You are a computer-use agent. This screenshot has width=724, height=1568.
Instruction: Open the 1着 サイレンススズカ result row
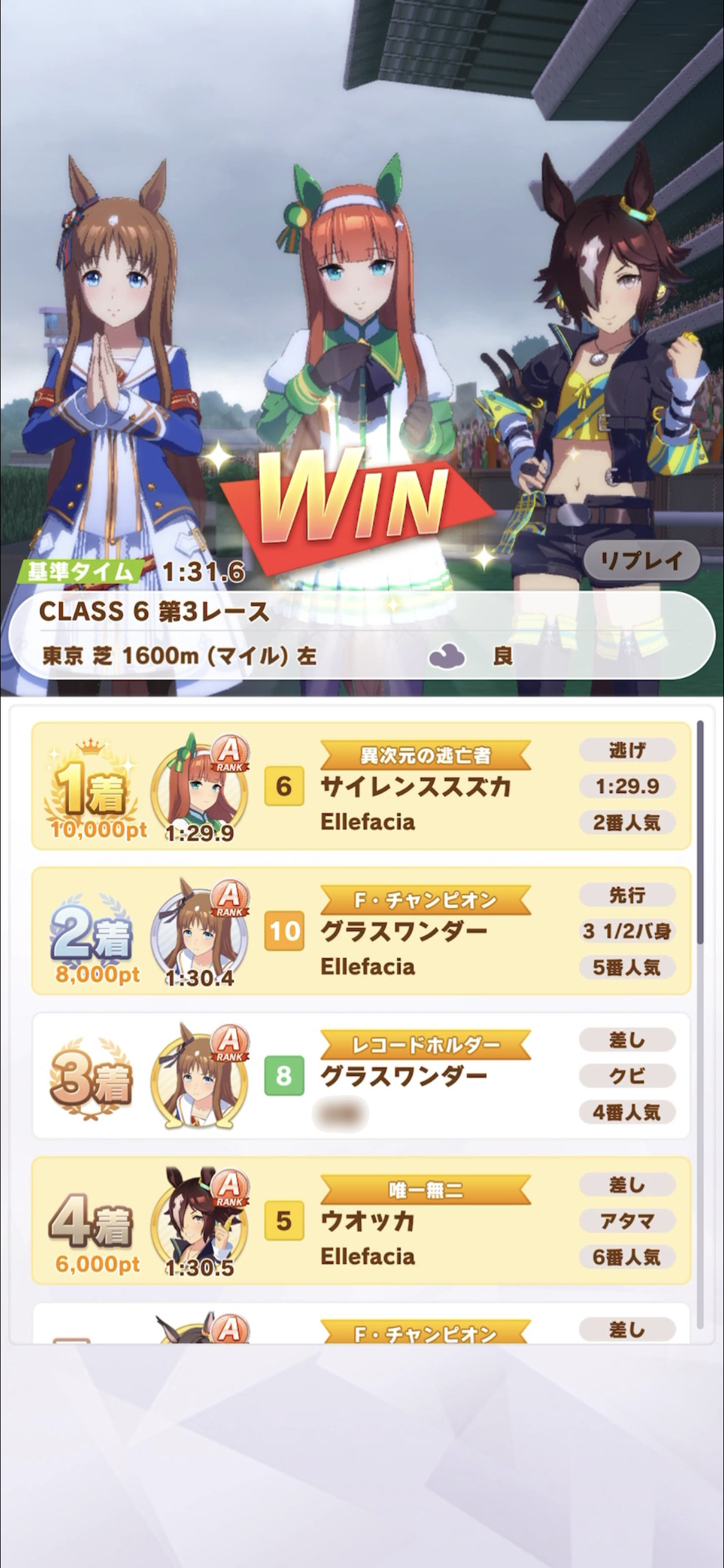(x=361, y=785)
